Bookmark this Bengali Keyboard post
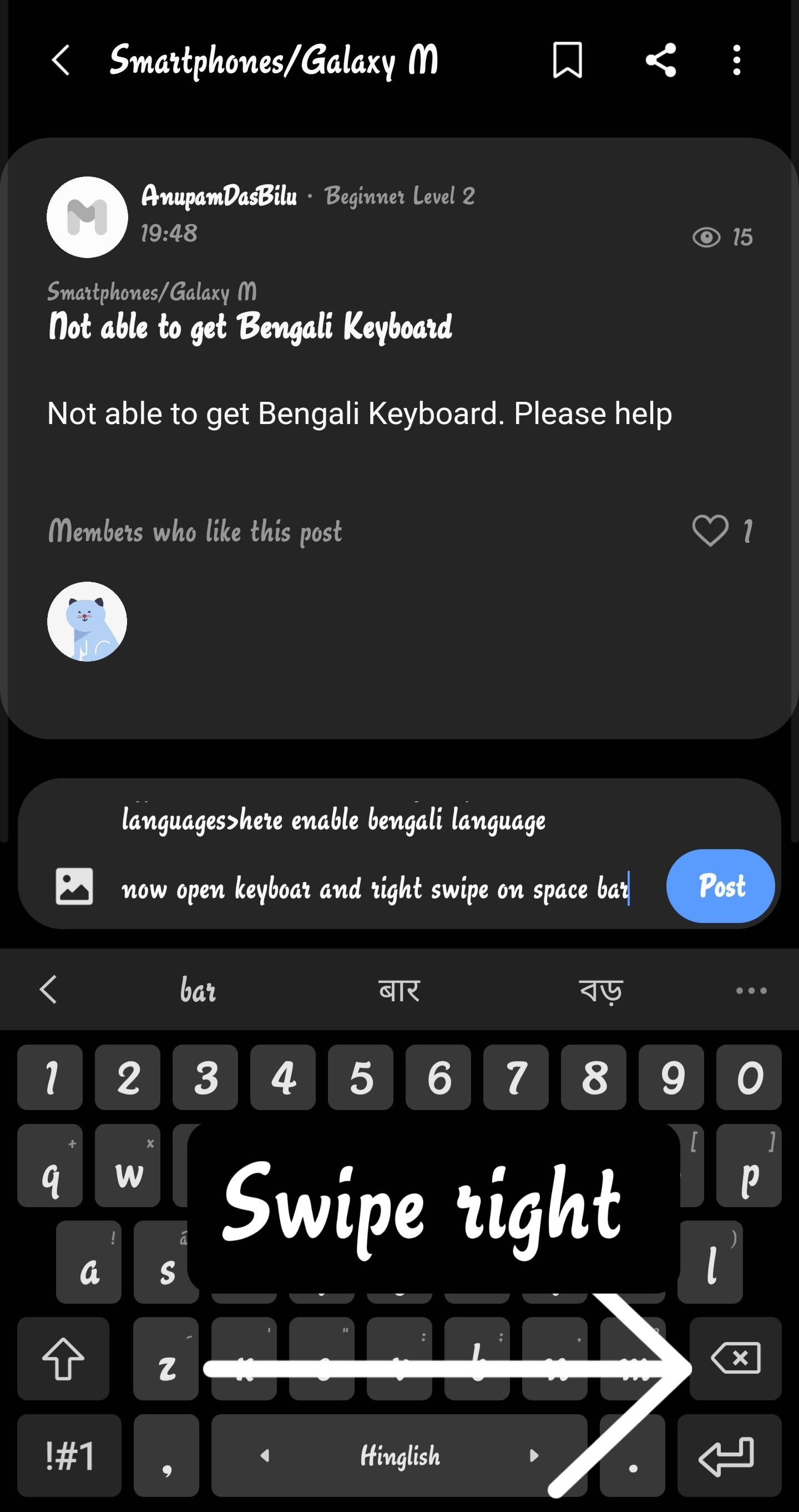Viewport: 799px width, 1512px height. click(567, 61)
